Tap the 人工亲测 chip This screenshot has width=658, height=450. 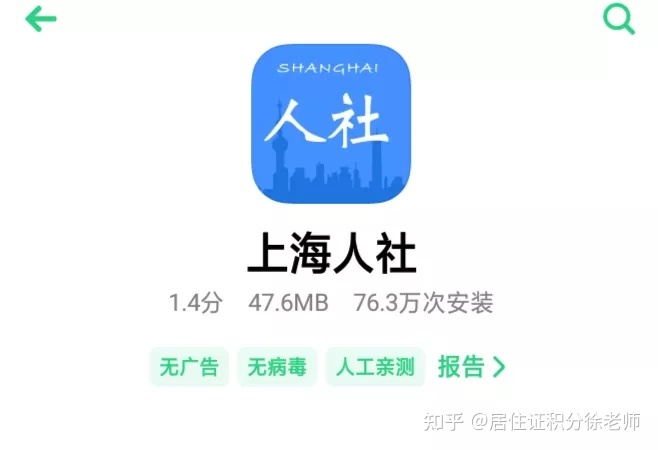pos(376,367)
